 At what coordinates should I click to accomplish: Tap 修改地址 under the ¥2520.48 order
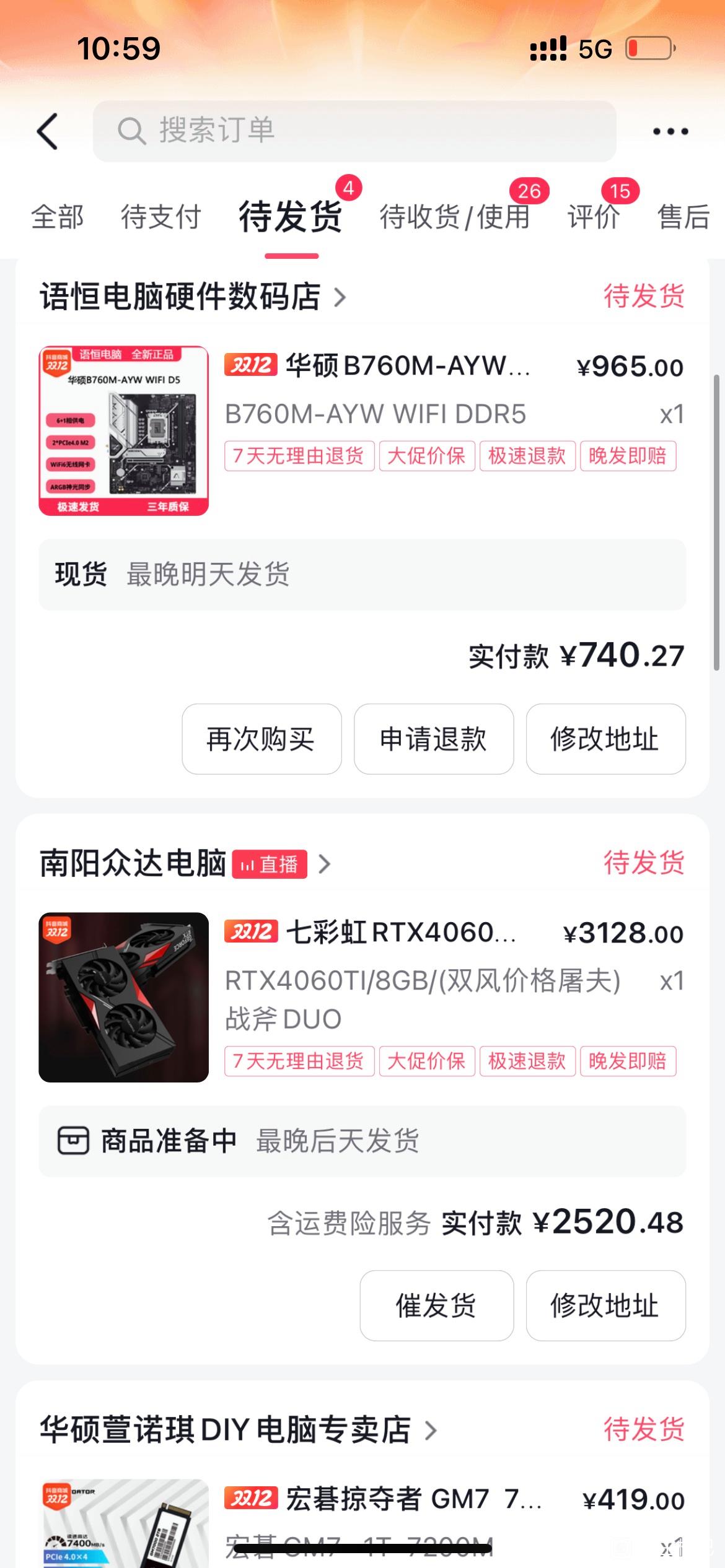(605, 1305)
